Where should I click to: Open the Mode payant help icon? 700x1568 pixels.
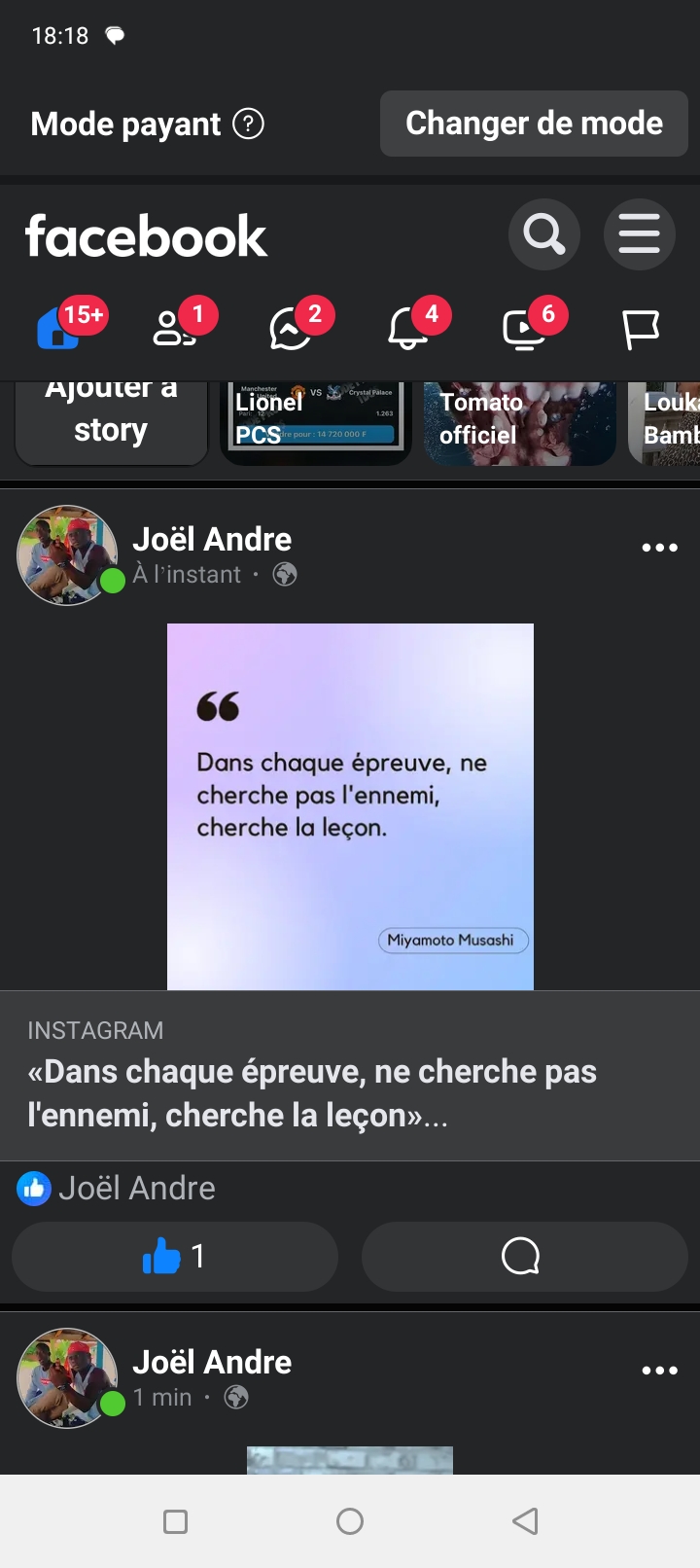tap(249, 124)
